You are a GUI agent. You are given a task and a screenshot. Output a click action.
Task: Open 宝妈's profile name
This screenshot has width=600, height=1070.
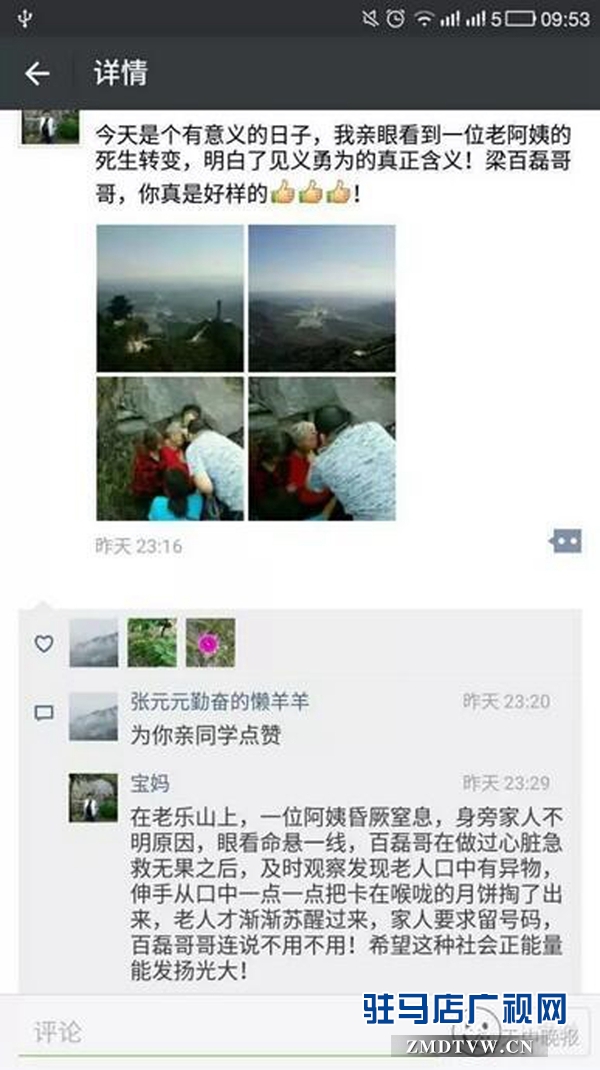150,784
